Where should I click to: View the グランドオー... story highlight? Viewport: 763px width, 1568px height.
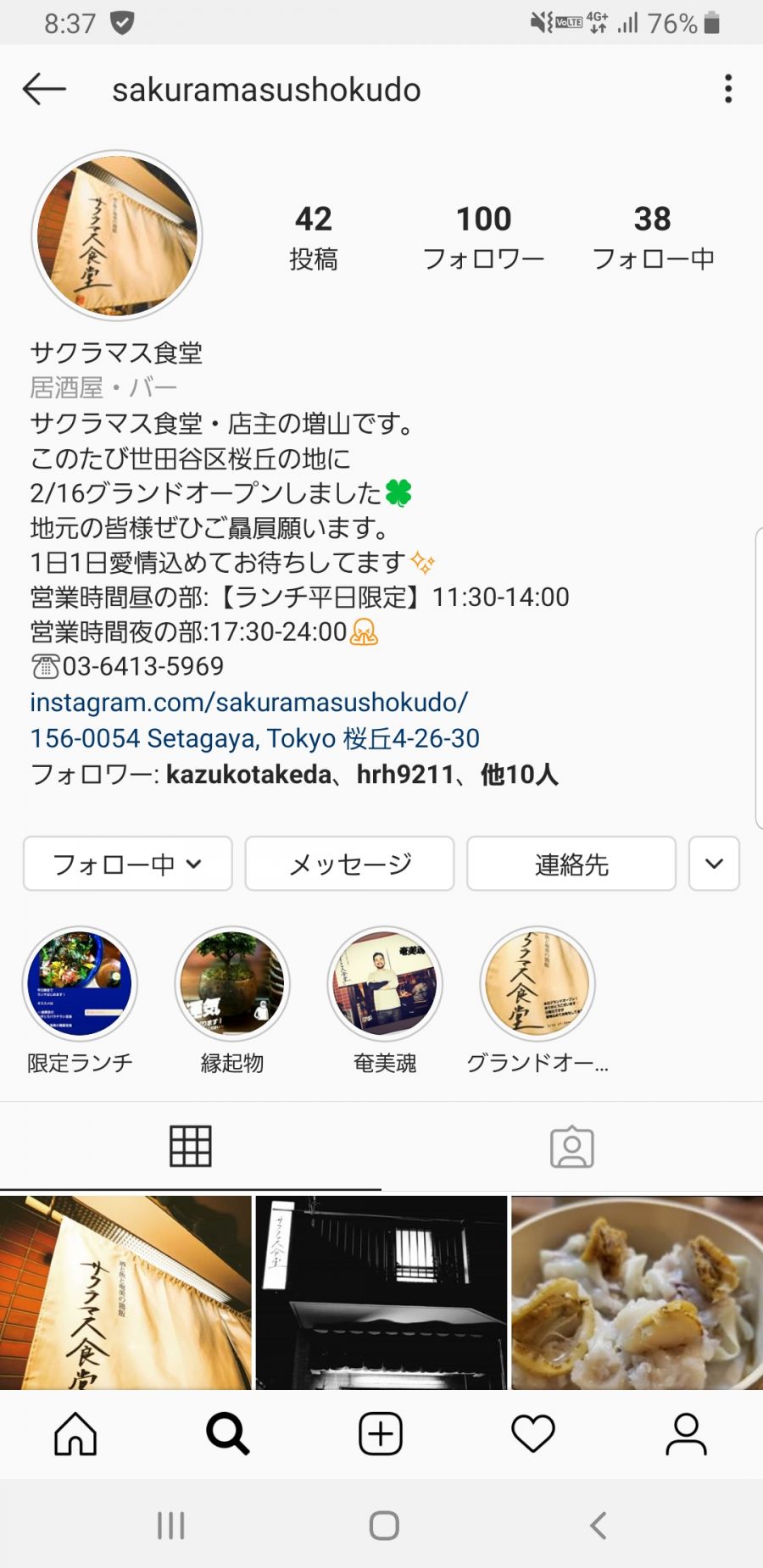[537, 984]
